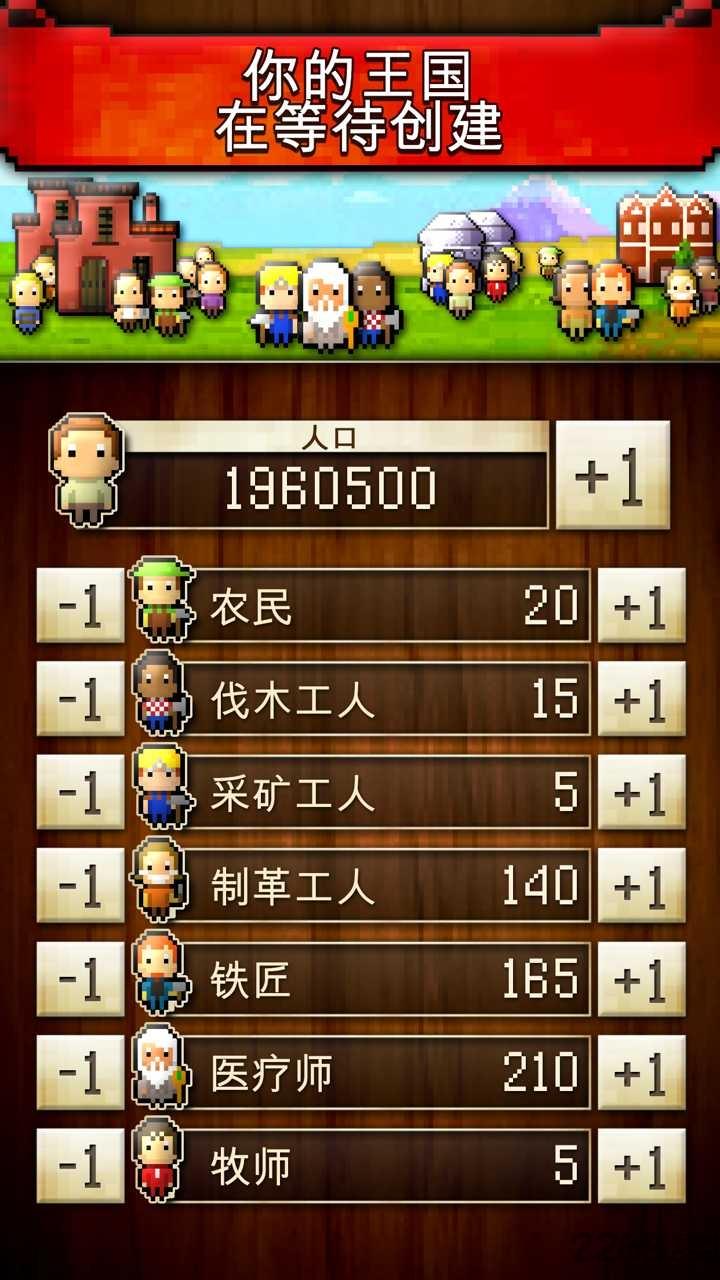Decrease 铁匠 count by one
This screenshot has height=1280, width=720.
pyautogui.click(x=80, y=979)
